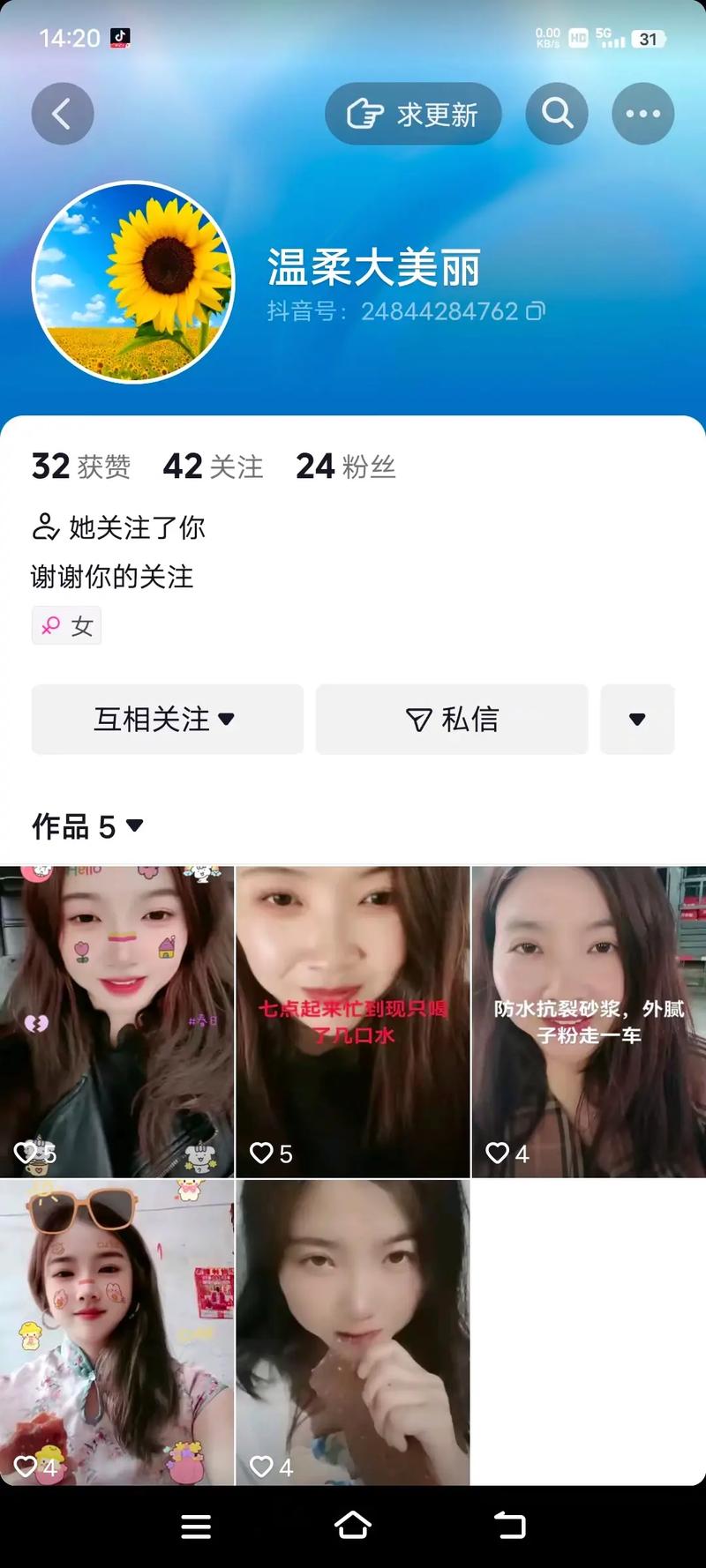
Task: Go to the system home screen
Action: (x=352, y=1526)
